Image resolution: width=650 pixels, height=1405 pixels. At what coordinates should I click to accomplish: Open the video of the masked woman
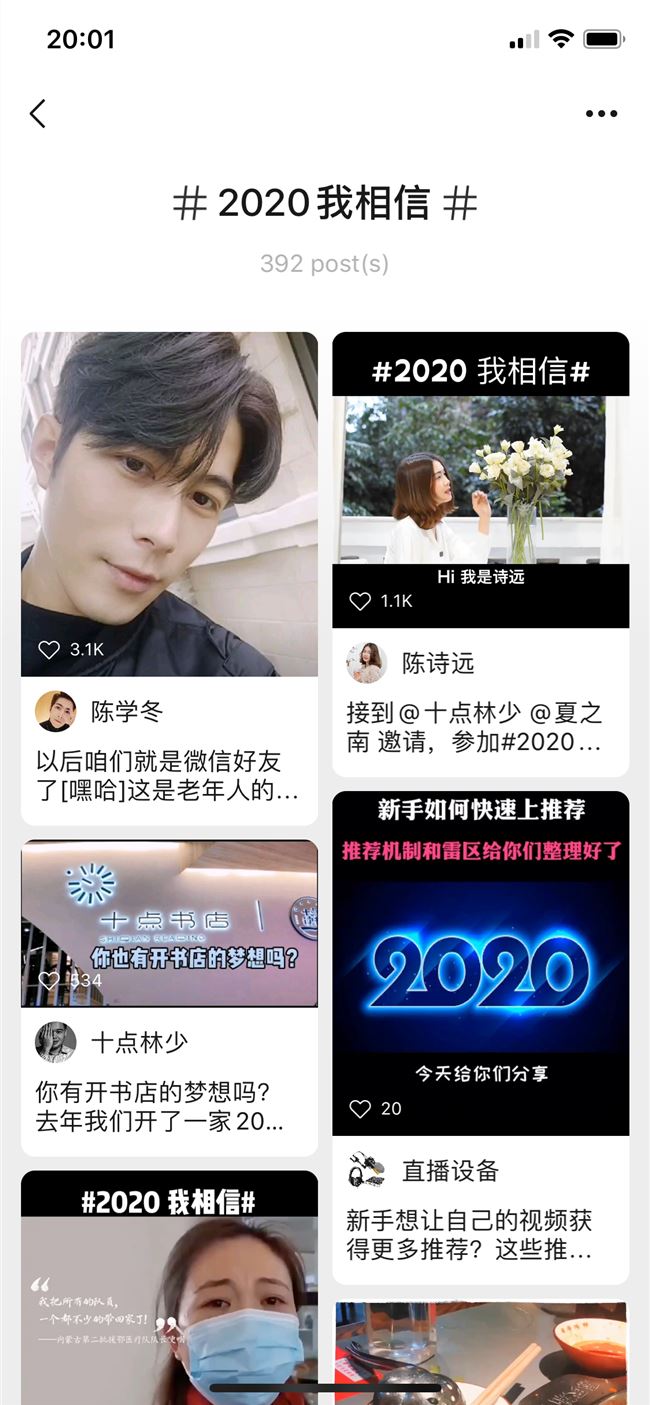click(169, 1300)
